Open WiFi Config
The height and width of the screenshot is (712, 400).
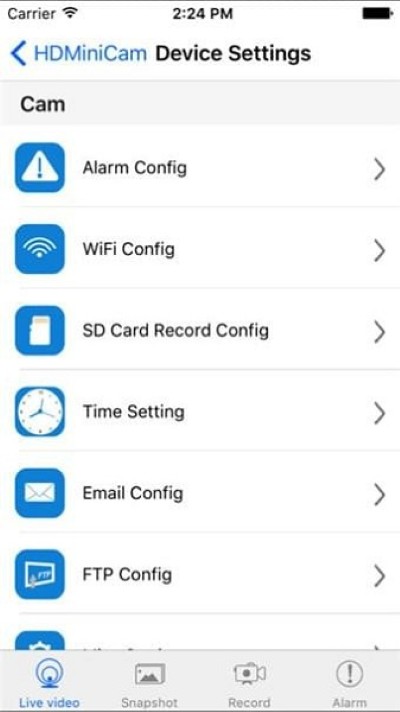200,249
